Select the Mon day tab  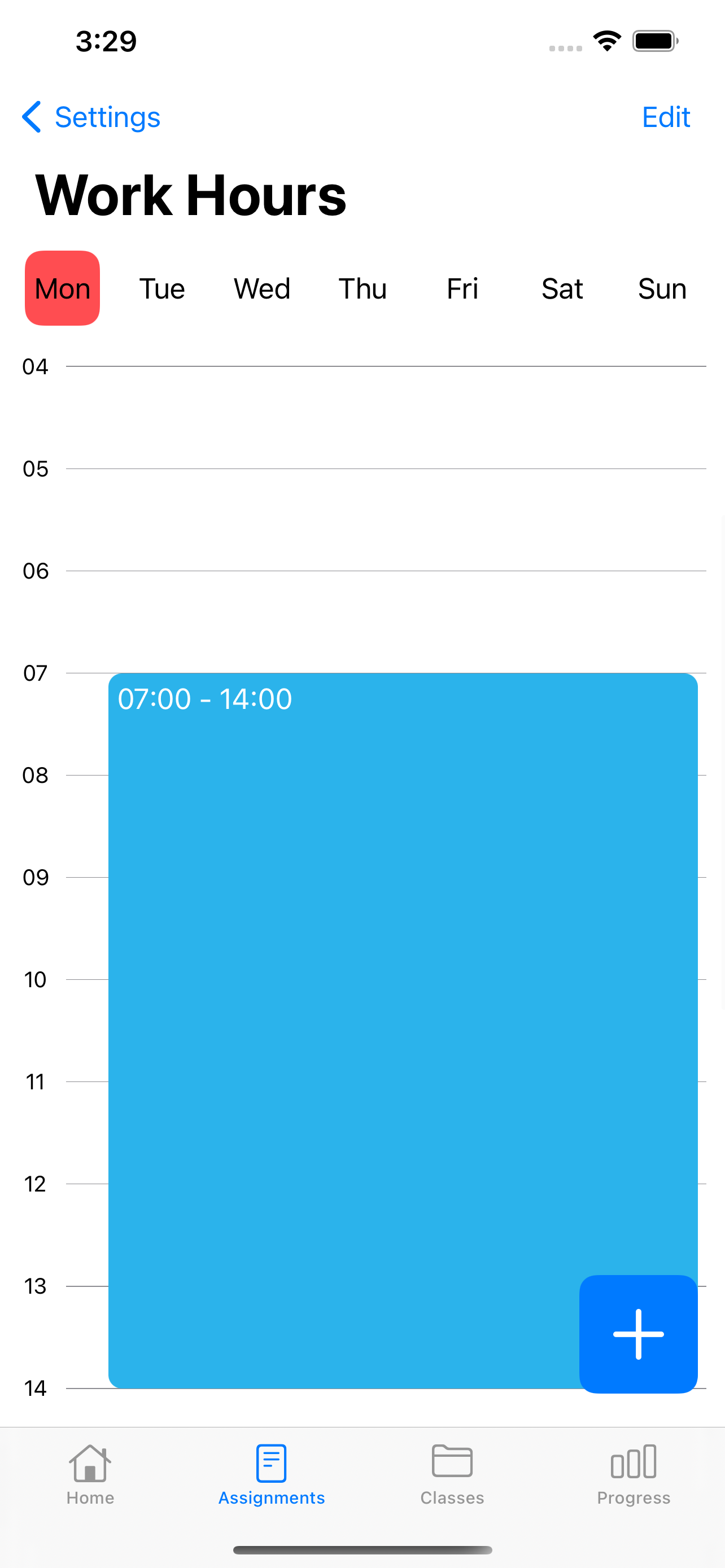tap(63, 288)
